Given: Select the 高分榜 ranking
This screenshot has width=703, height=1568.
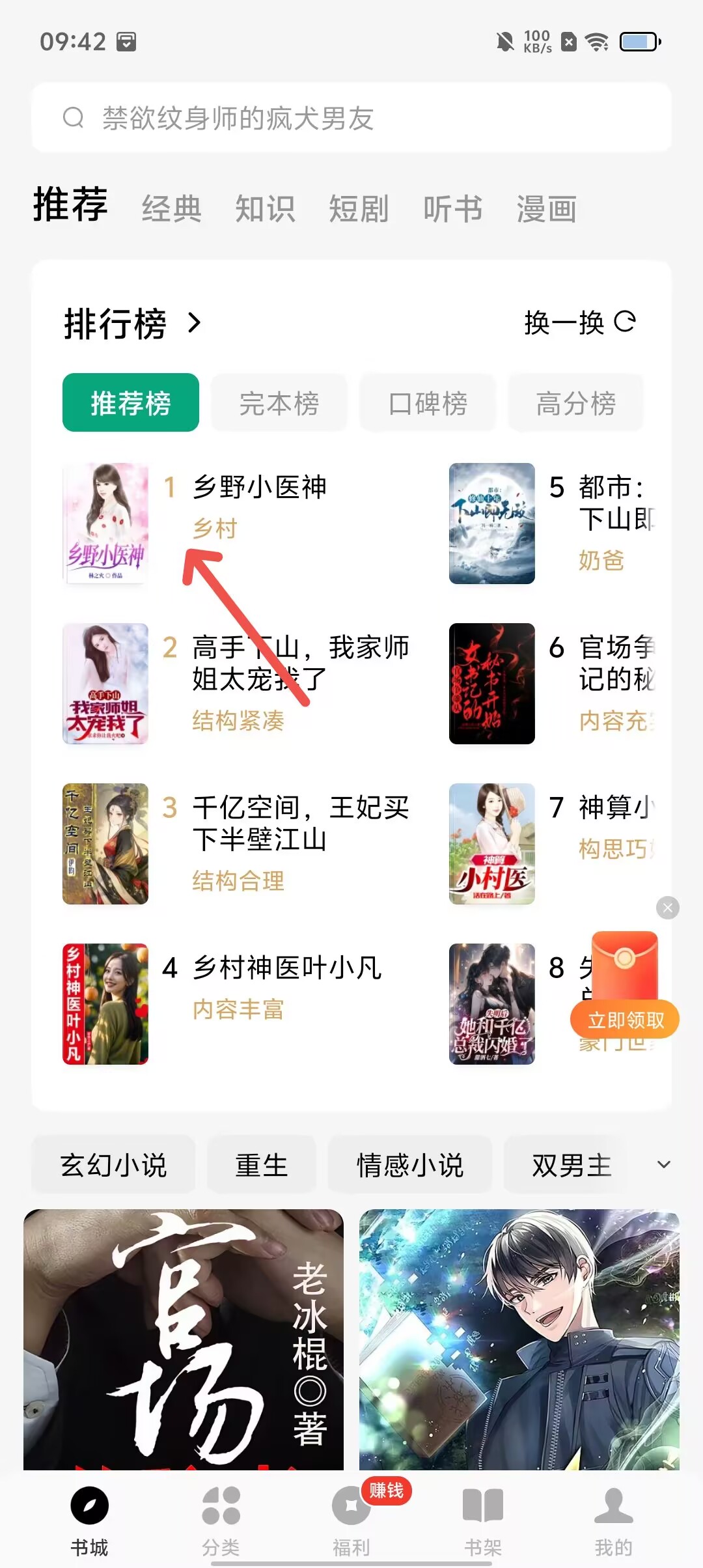Looking at the screenshot, I should 575,403.
